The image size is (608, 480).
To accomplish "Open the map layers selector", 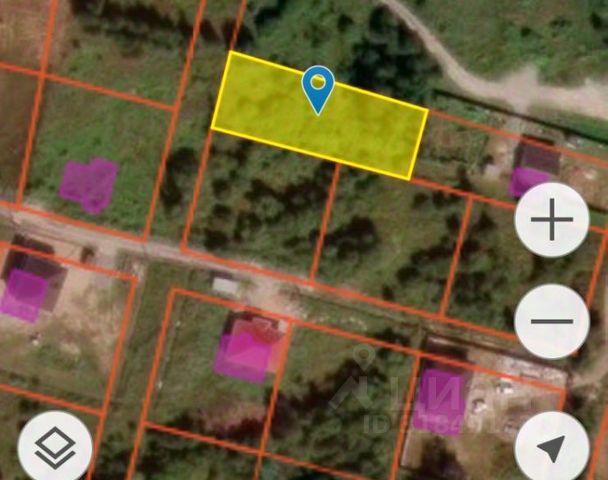I will [x=55, y=449].
